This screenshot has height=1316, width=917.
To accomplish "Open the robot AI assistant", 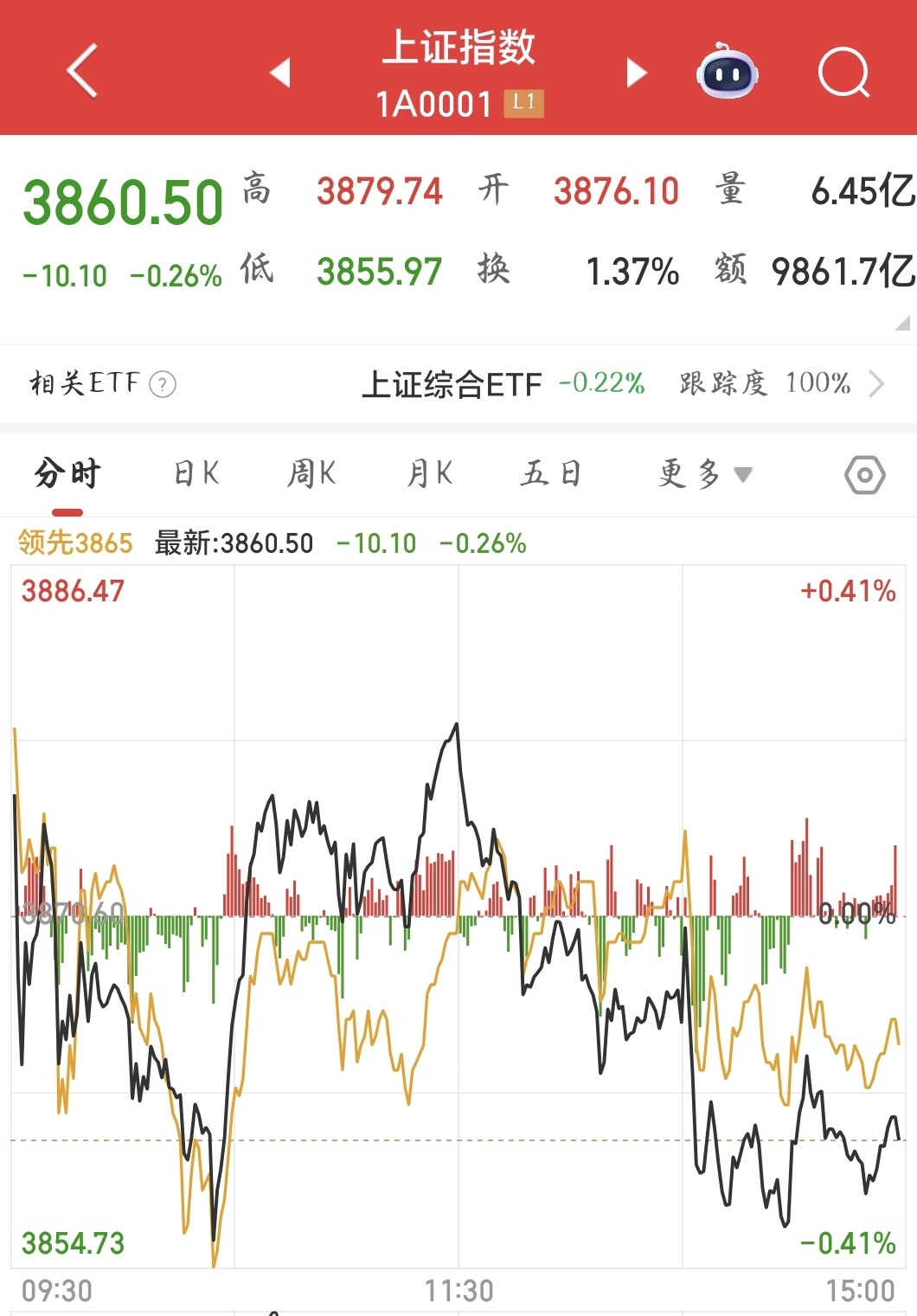I will click(727, 73).
